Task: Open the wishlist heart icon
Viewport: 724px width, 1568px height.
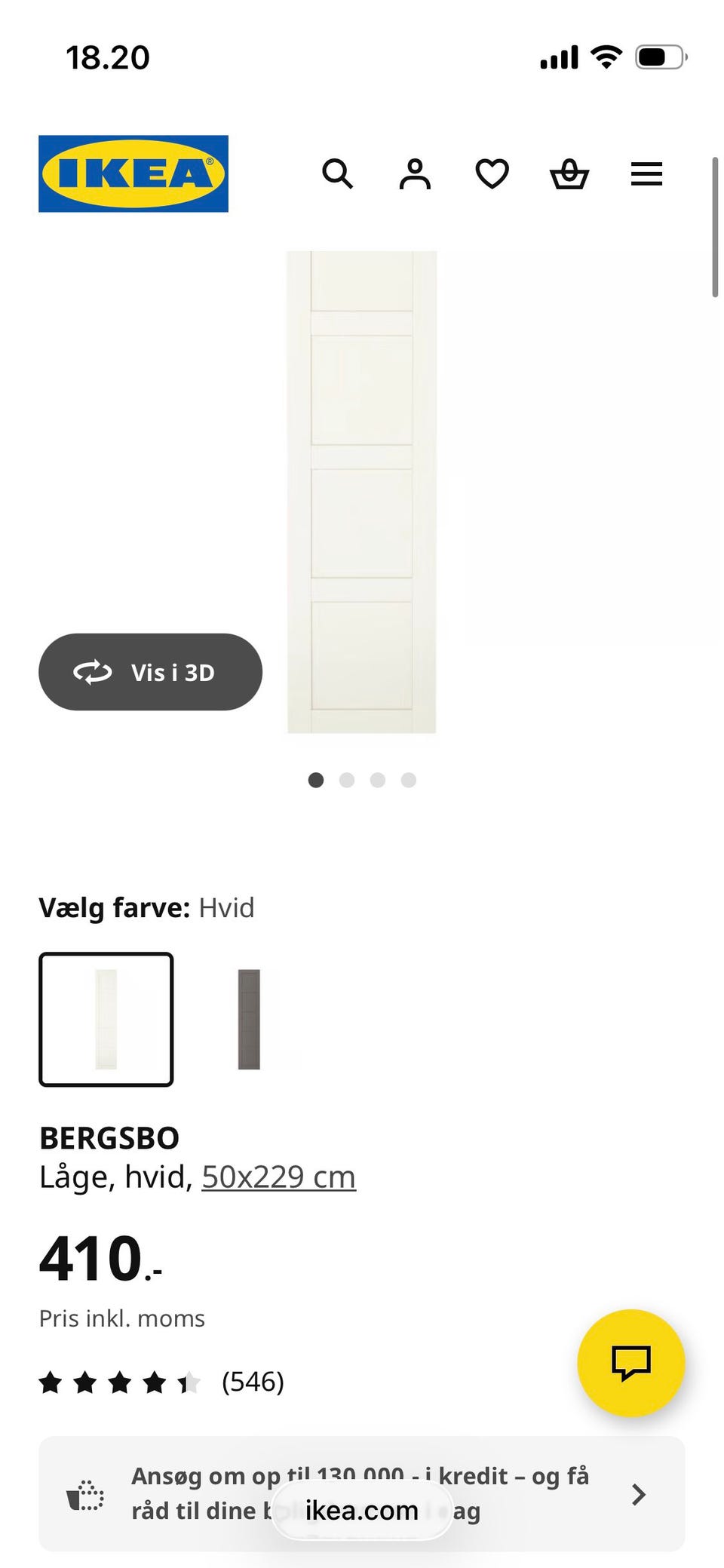Action: coord(492,174)
